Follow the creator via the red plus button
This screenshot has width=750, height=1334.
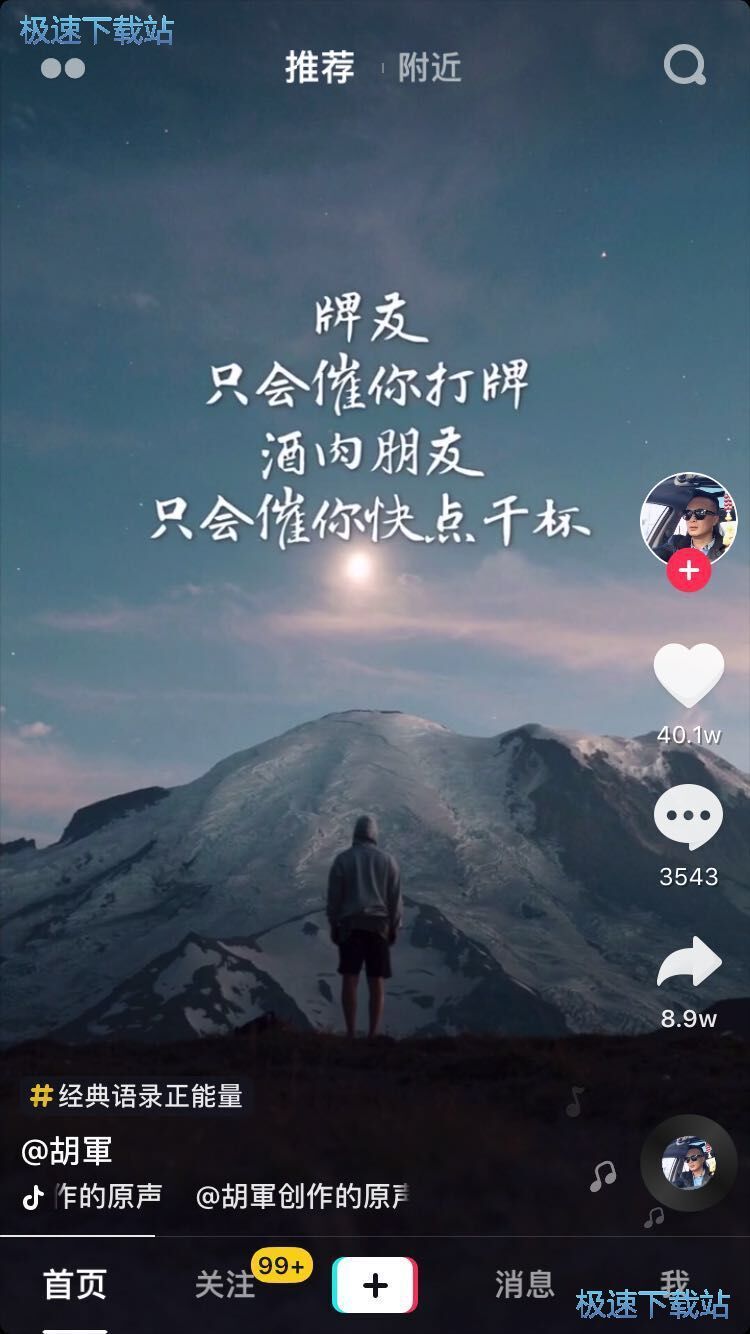[686, 571]
